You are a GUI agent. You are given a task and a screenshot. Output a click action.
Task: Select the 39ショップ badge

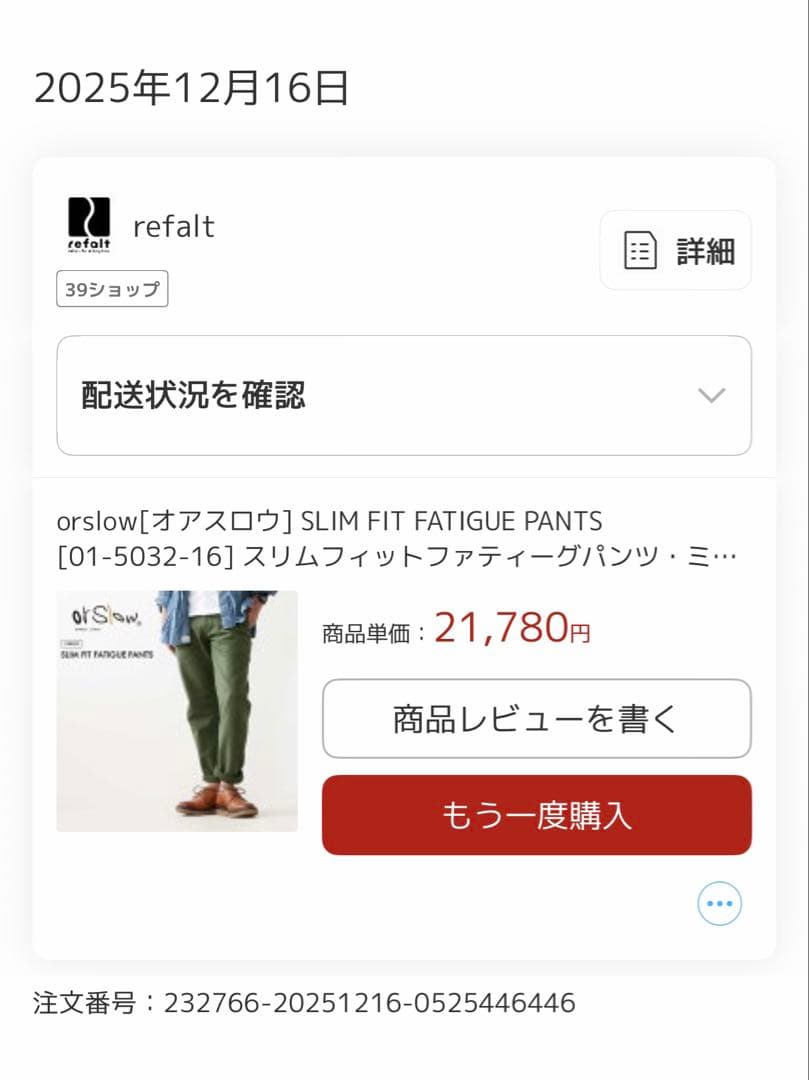tap(111, 289)
